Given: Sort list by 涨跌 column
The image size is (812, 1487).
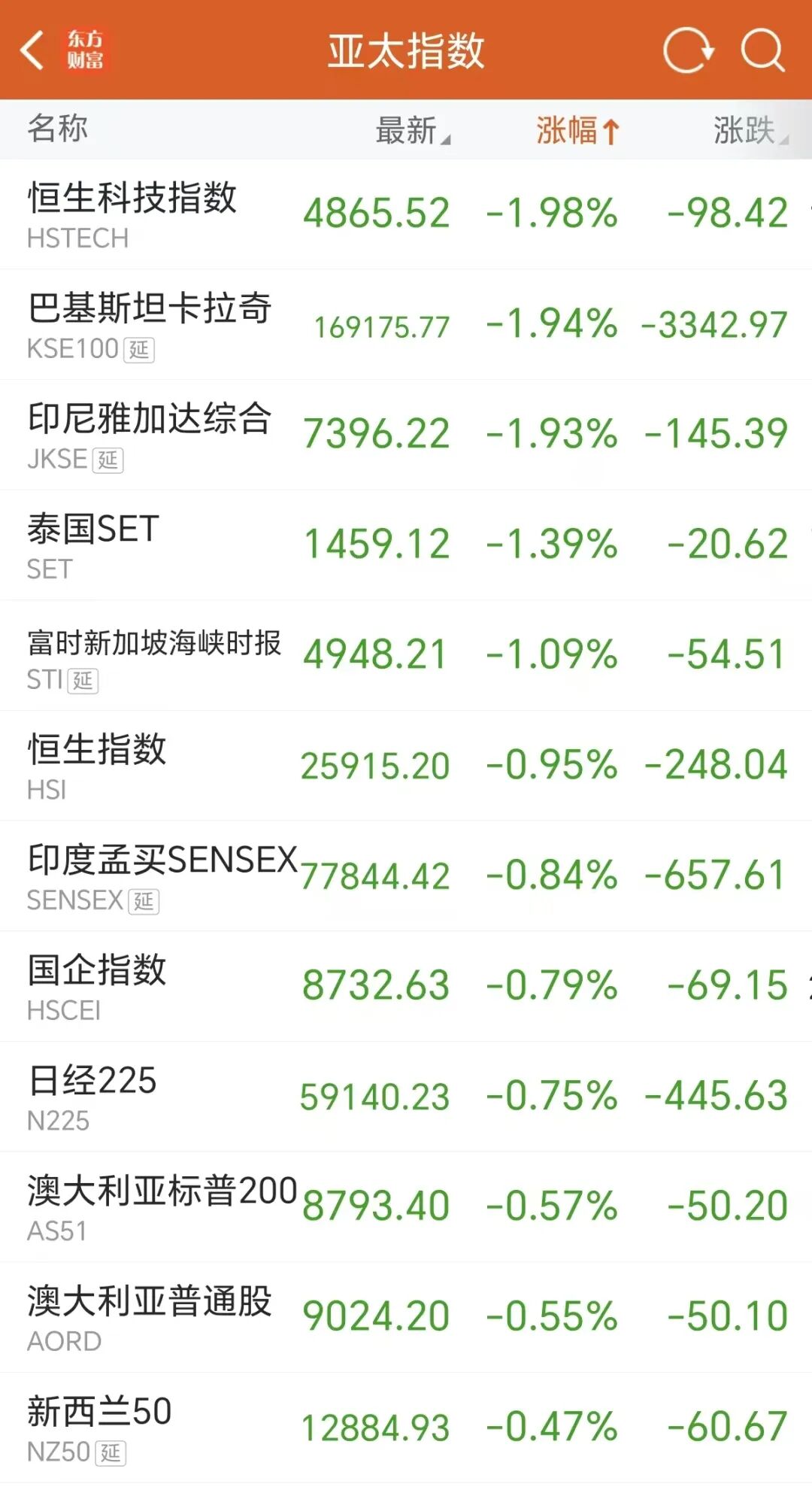Looking at the screenshot, I should (x=750, y=130).
